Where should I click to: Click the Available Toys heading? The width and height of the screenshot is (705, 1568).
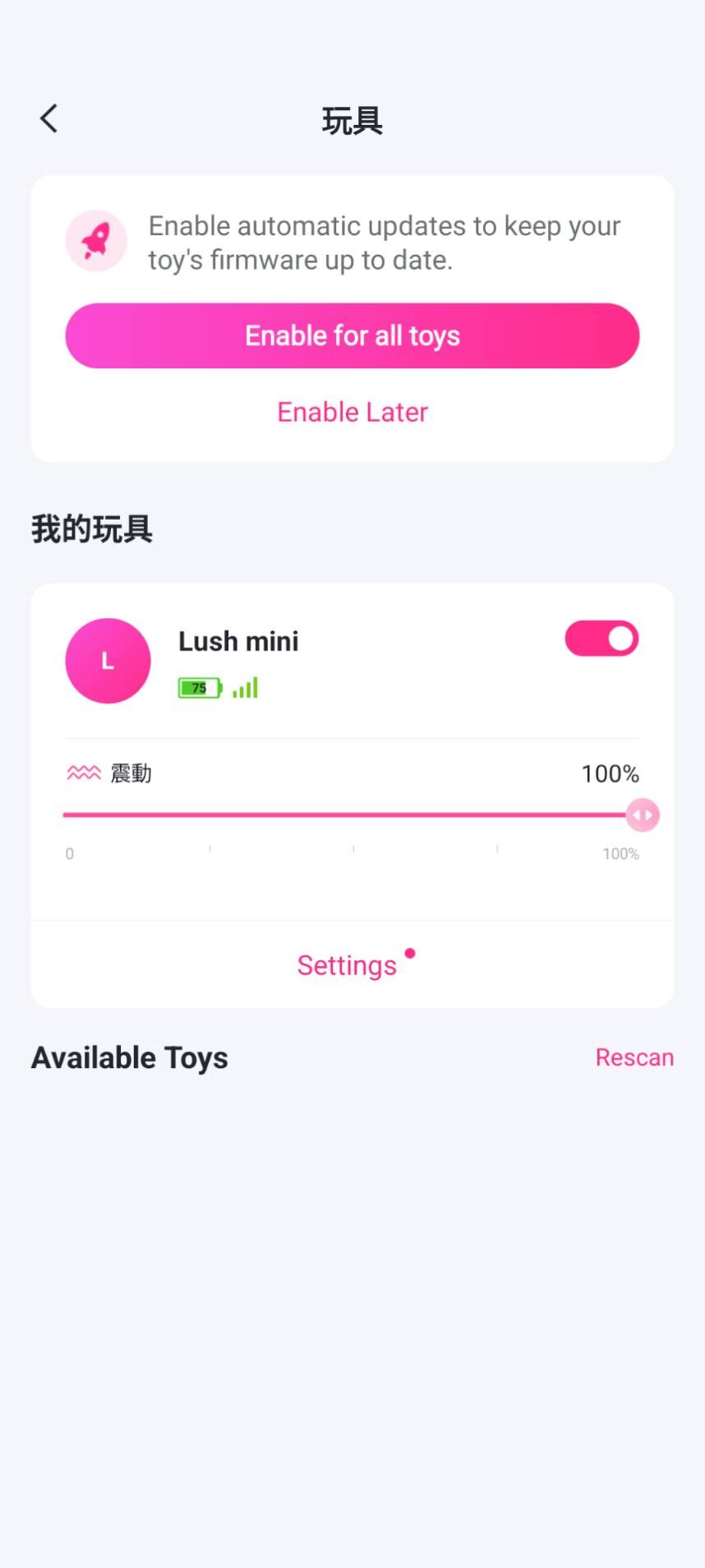click(129, 1057)
